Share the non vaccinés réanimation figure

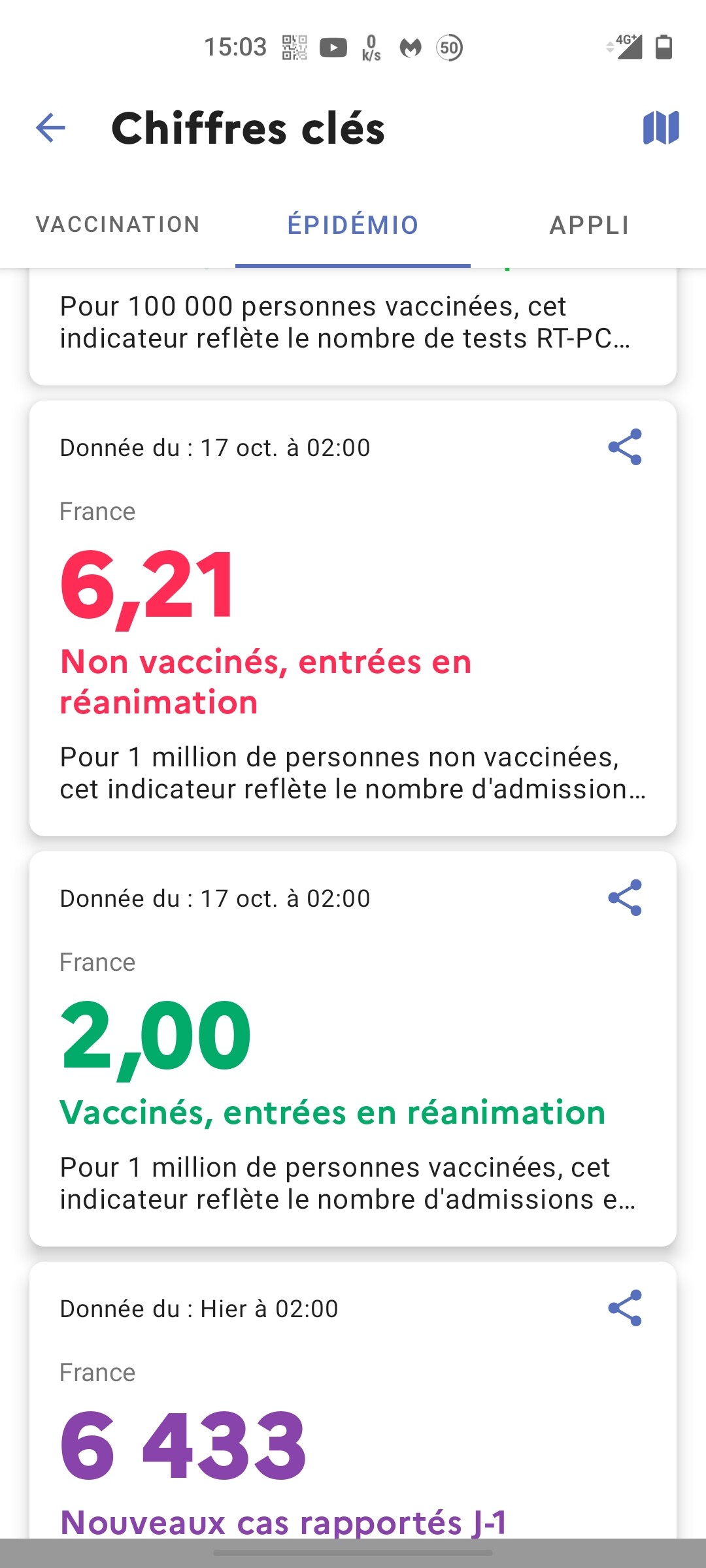pyautogui.click(x=625, y=448)
